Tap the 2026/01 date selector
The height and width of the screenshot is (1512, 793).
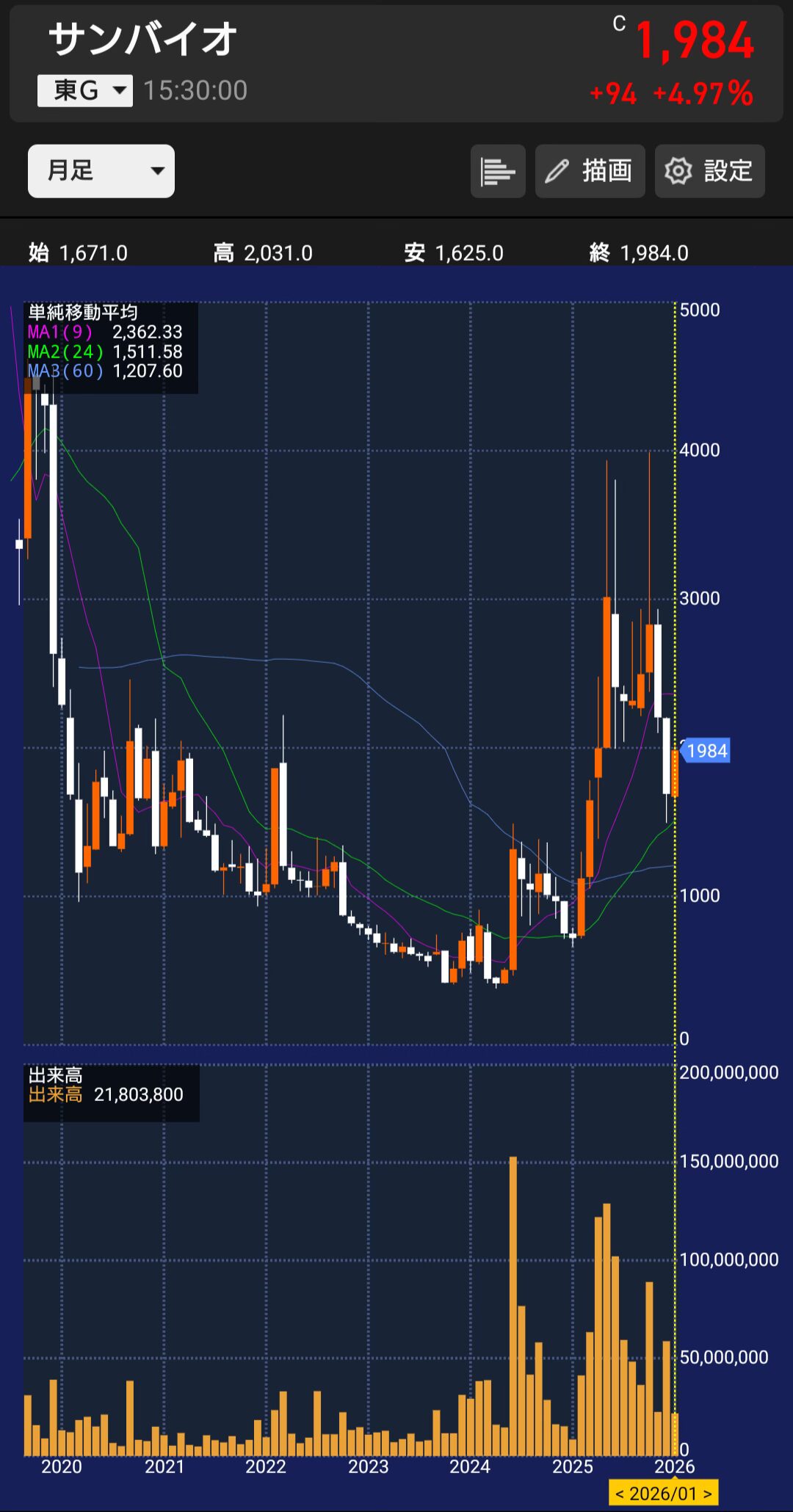(664, 1494)
